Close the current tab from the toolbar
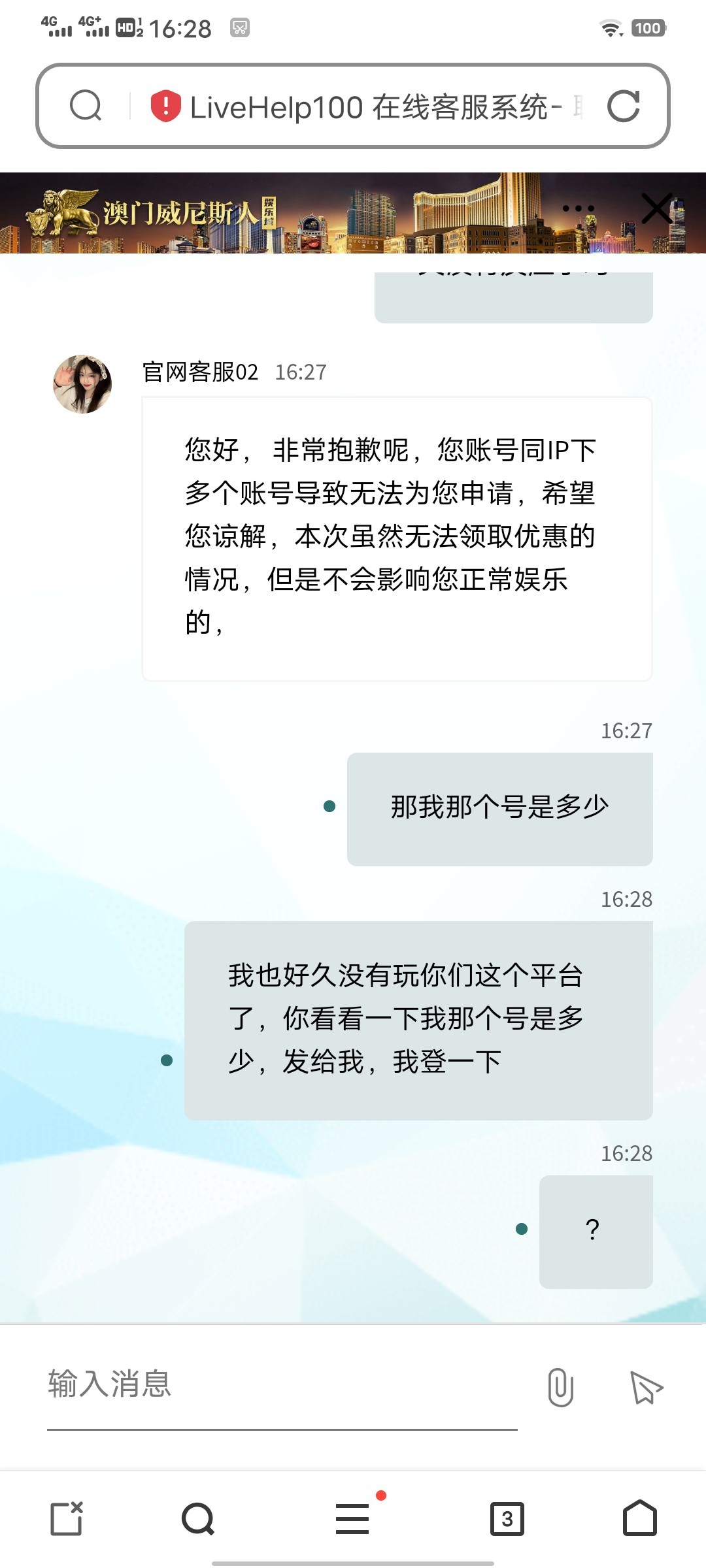 coord(67,1518)
